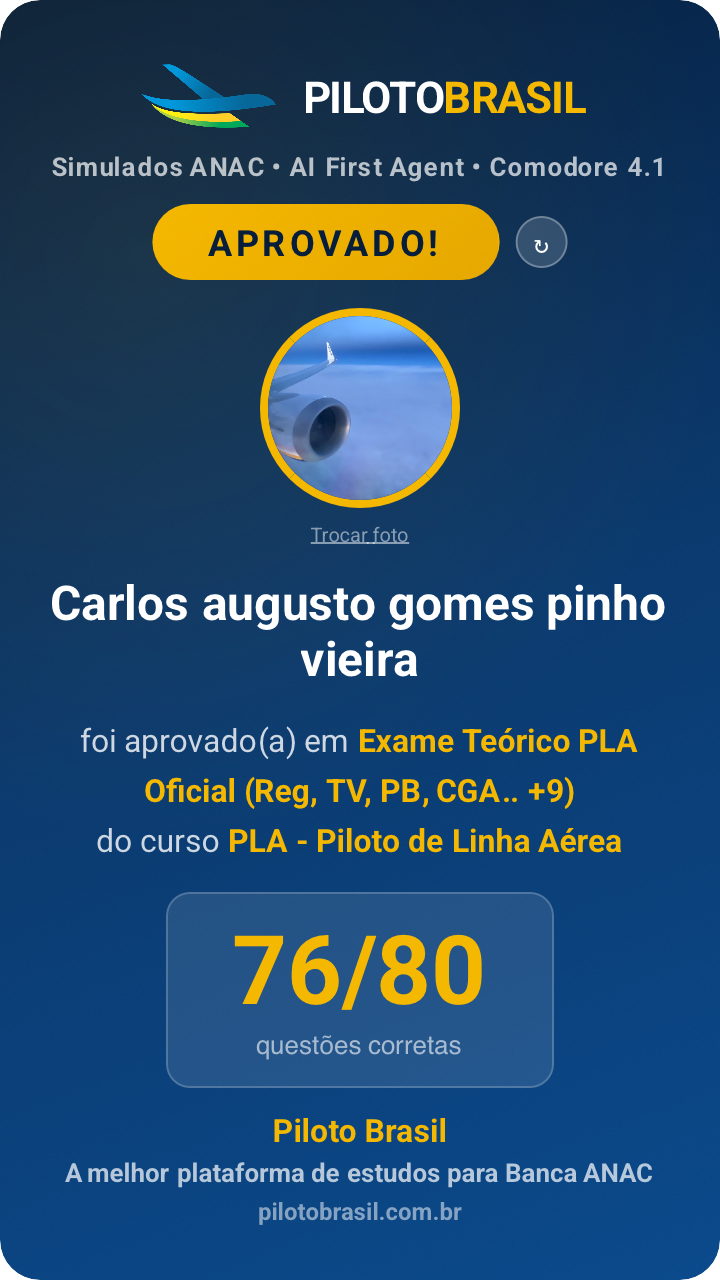Click the 76/80 score display
Image resolution: width=720 pixels, height=1280 pixels.
click(x=360, y=967)
